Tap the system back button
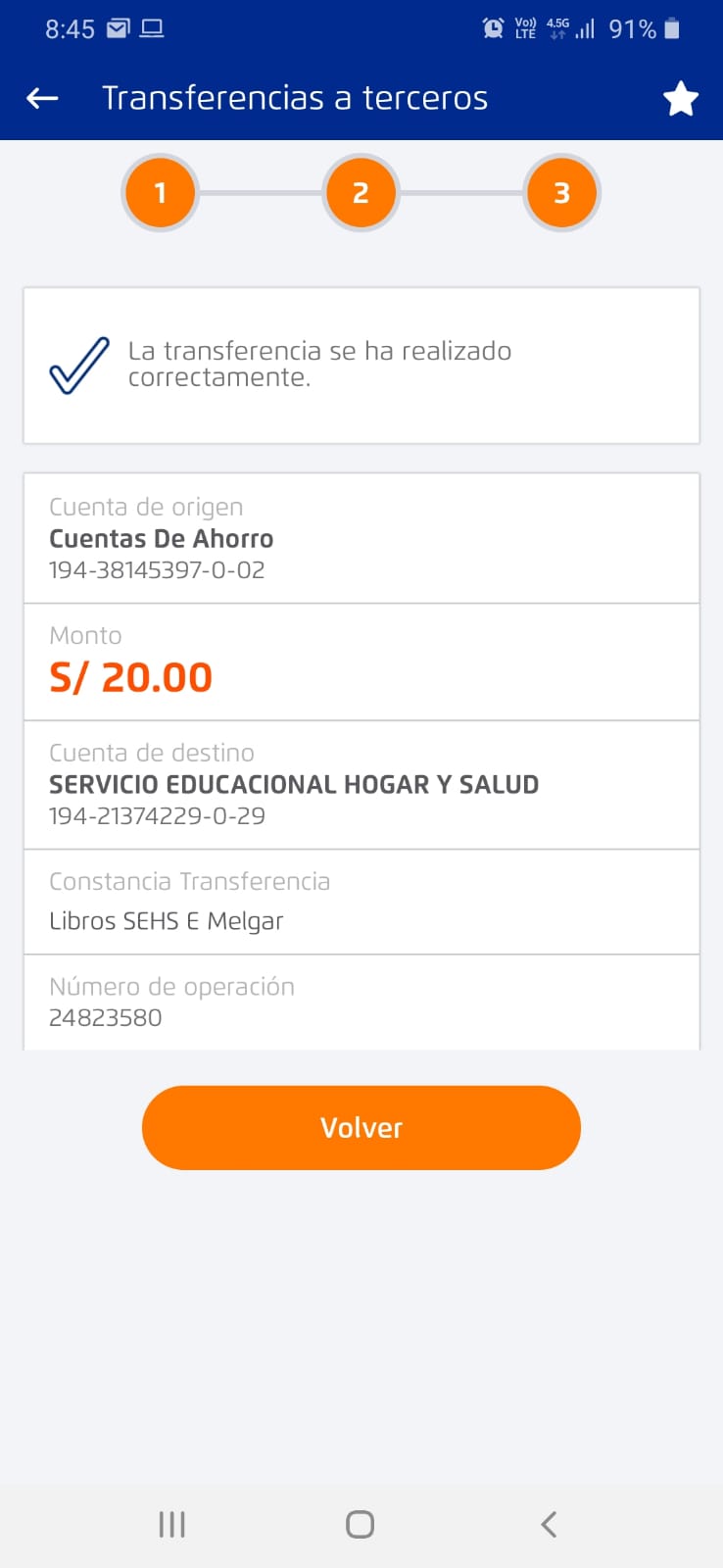This screenshot has width=723, height=1568. click(549, 1524)
